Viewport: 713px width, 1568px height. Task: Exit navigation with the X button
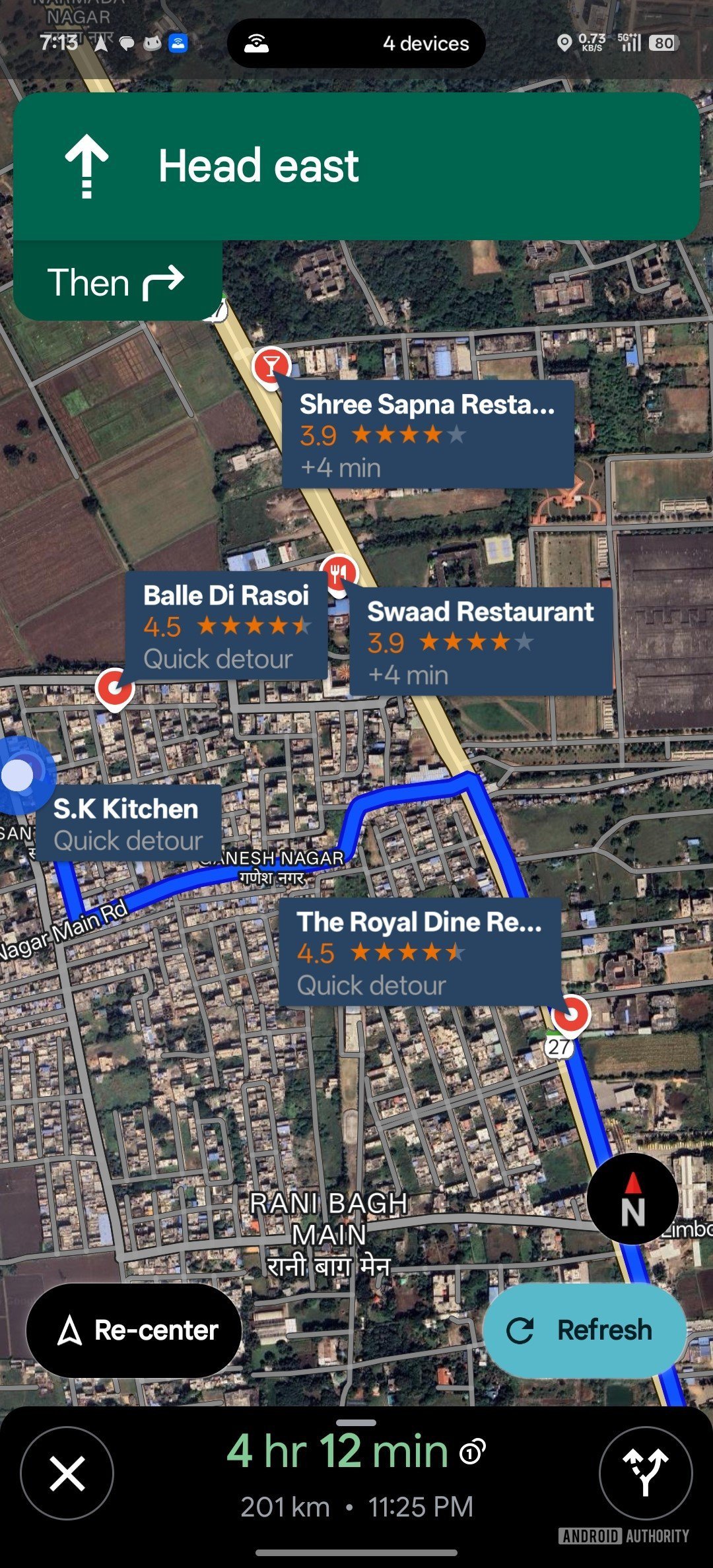click(67, 1474)
